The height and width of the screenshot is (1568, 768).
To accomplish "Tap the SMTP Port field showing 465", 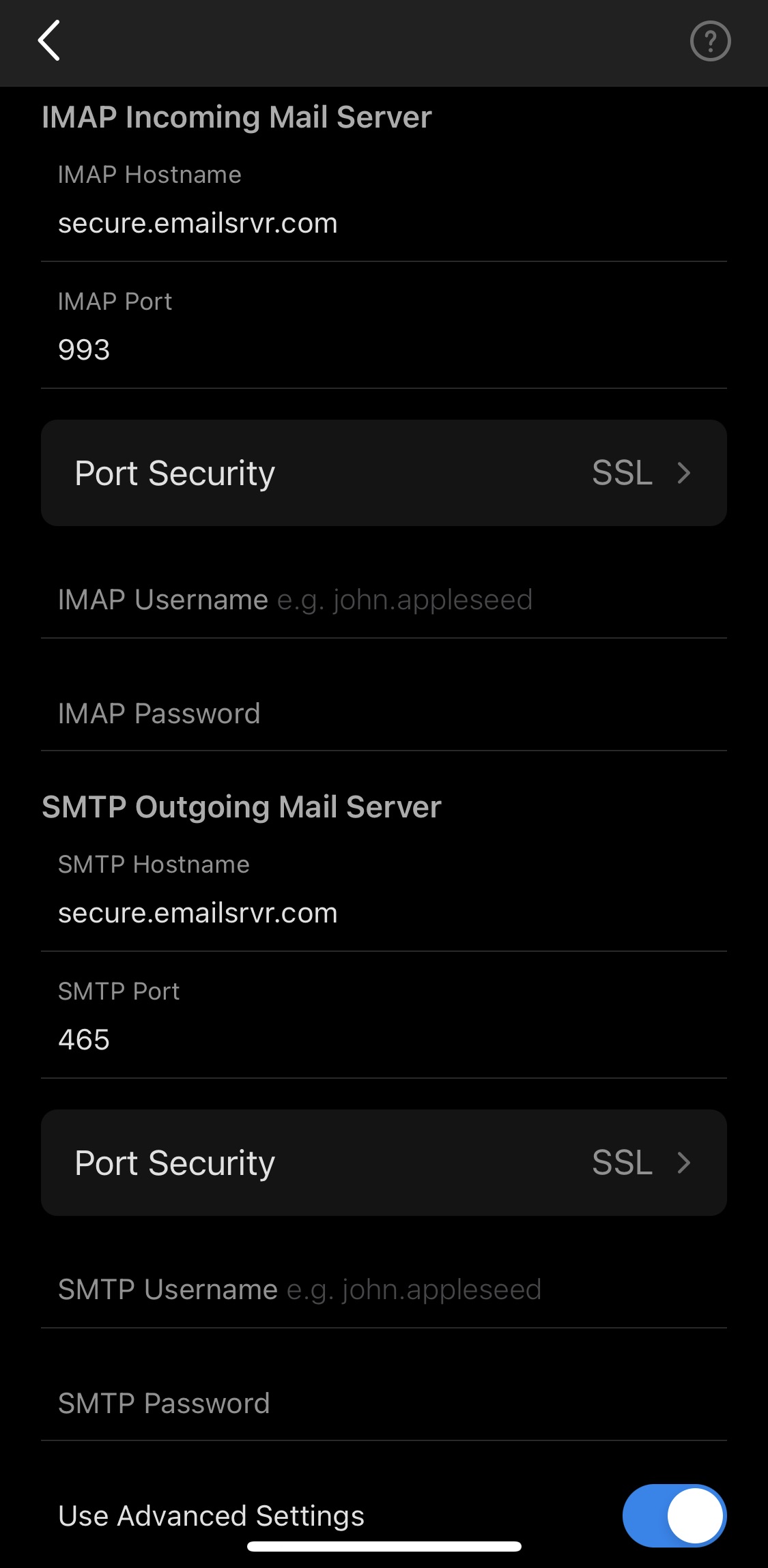I will click(x=382, y=1040).
